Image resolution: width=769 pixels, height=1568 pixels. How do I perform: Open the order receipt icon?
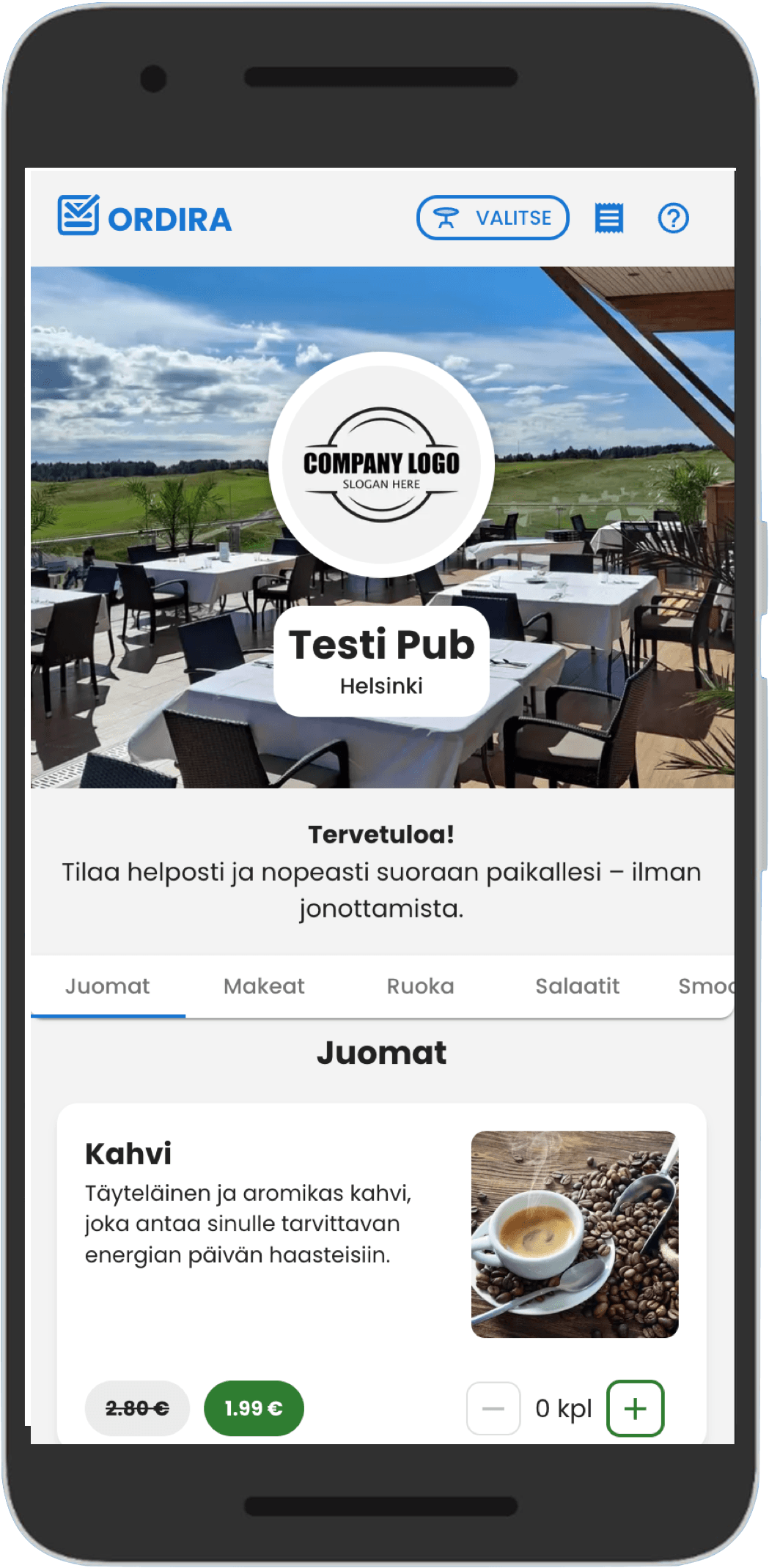tap(608, 218)
